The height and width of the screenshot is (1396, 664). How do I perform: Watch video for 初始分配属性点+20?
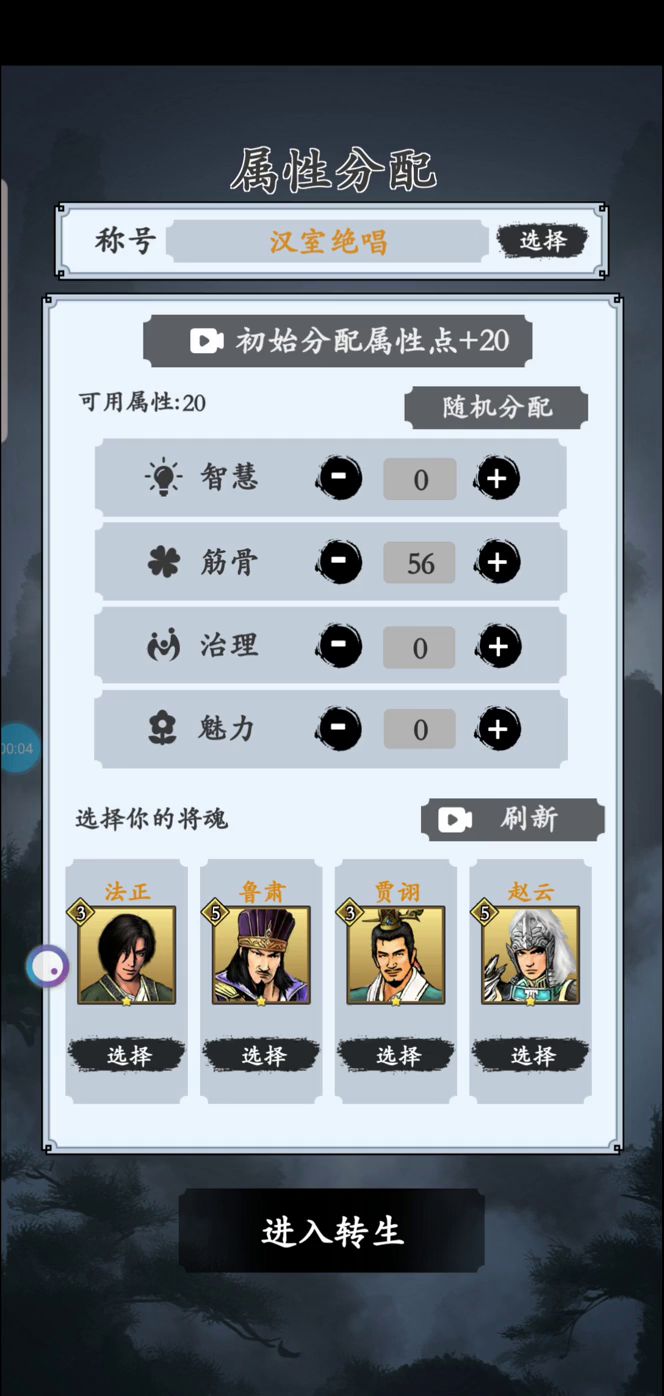tap(338, 341)
